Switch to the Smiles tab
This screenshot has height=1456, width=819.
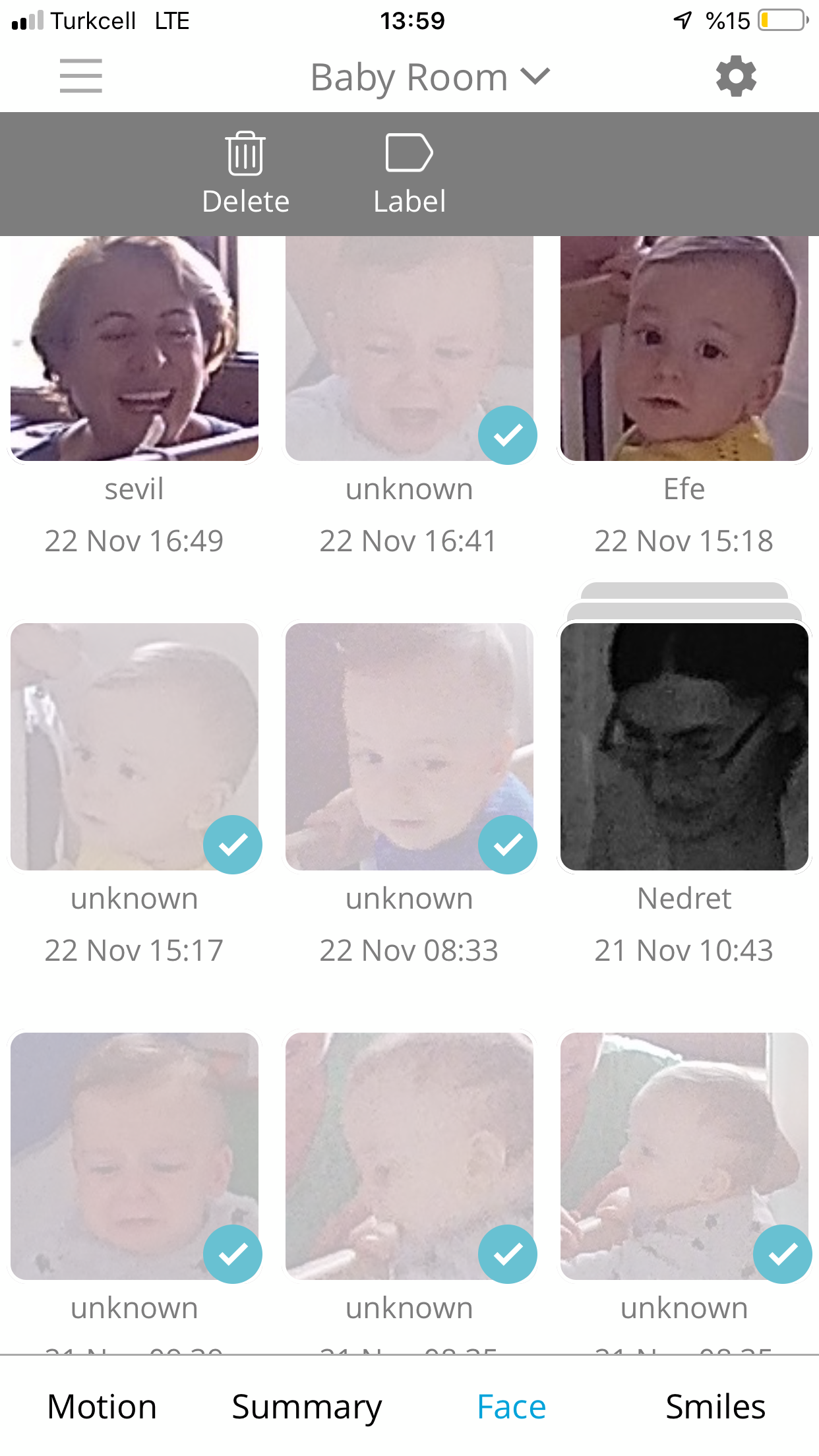click(715, 1407)
